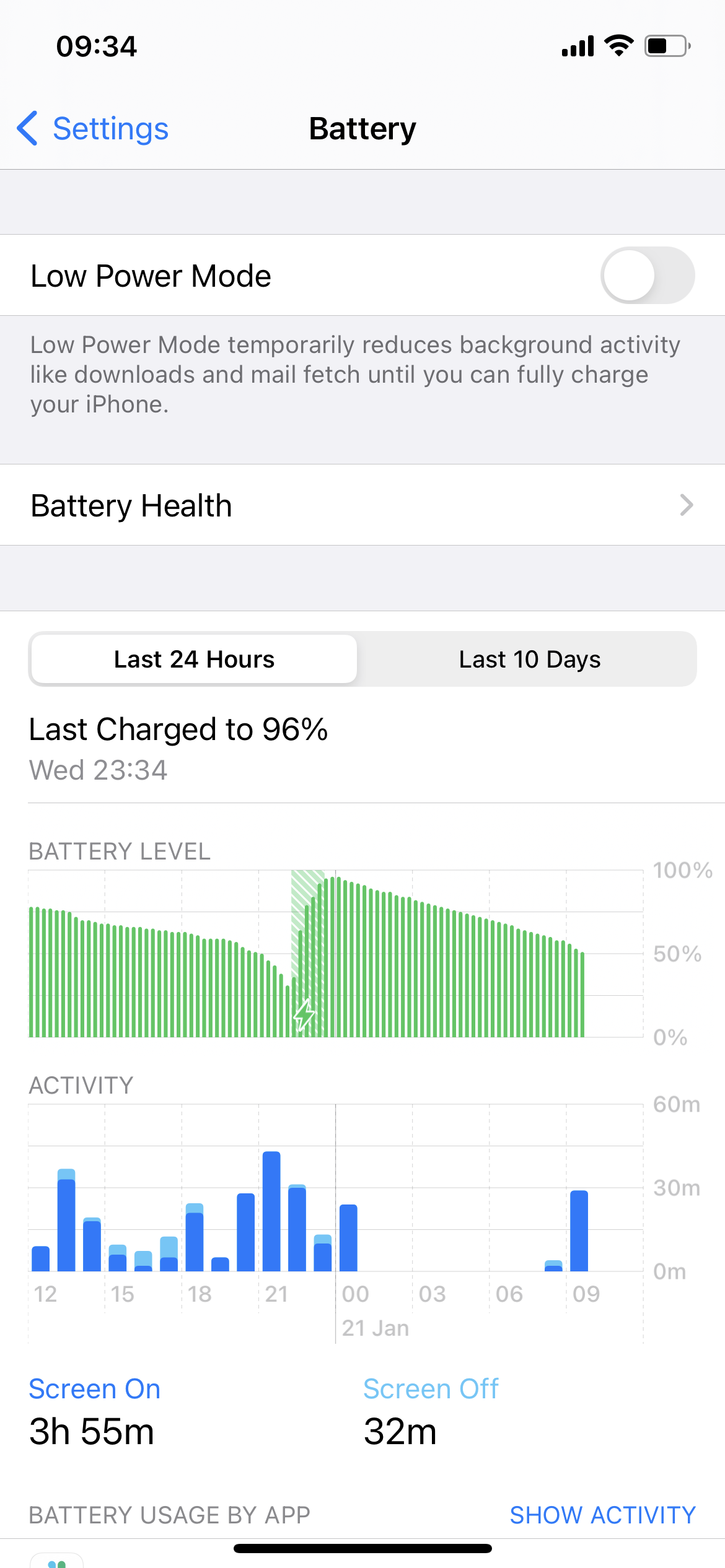This screenshot has height=1568, width=725.
Task: Select the 09:00 bar in the Activity chart
Action: pyautogui.click(x=579, y=1230)
